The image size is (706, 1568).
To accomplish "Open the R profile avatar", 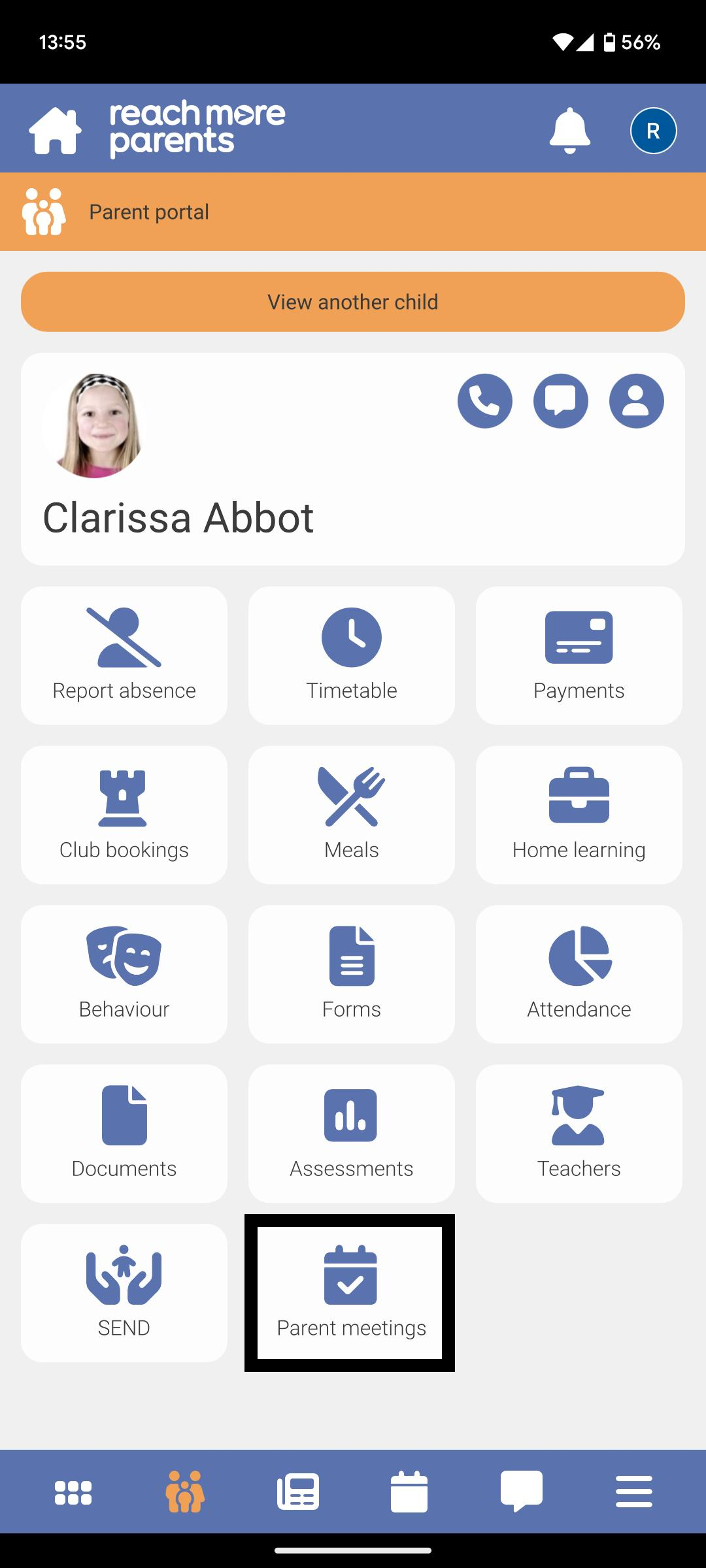I will [x=653, y=131].
